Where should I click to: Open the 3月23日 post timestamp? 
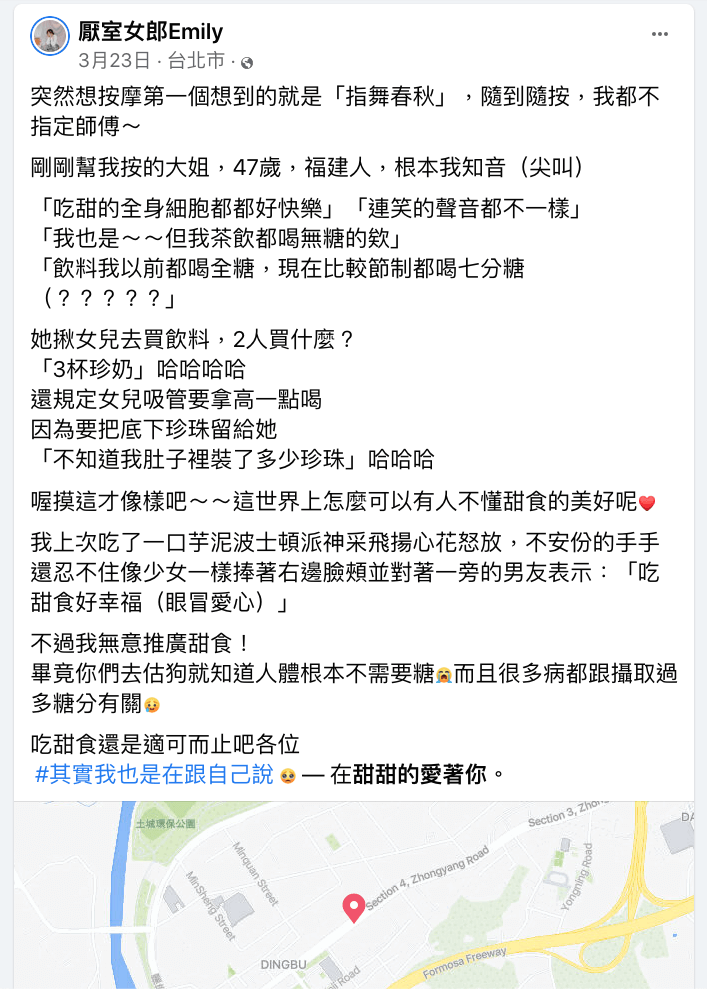[x=113, y=60]
